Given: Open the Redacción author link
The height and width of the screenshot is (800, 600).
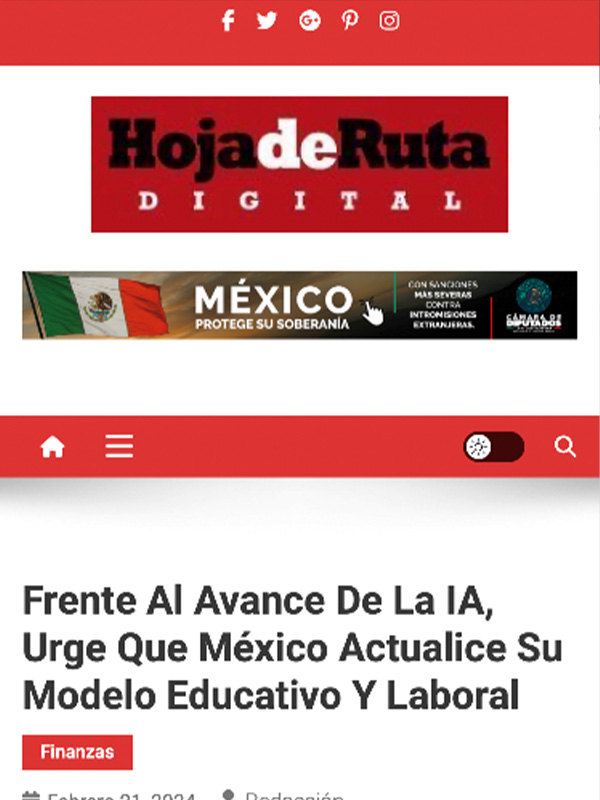Looking at the screenshot, I should [x=292, y=796].
